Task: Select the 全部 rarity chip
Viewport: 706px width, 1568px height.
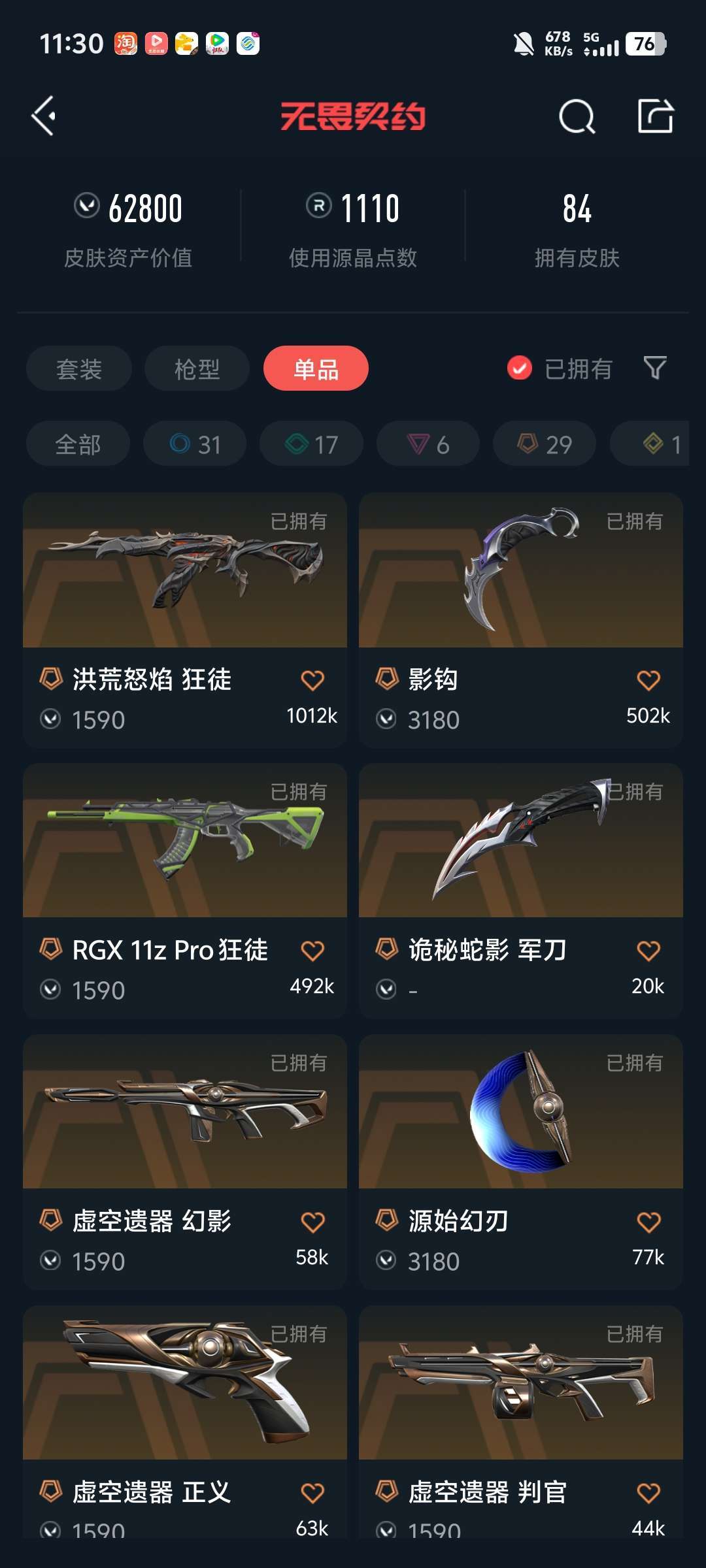Action: pyautogui.click(x=78, y=444)
